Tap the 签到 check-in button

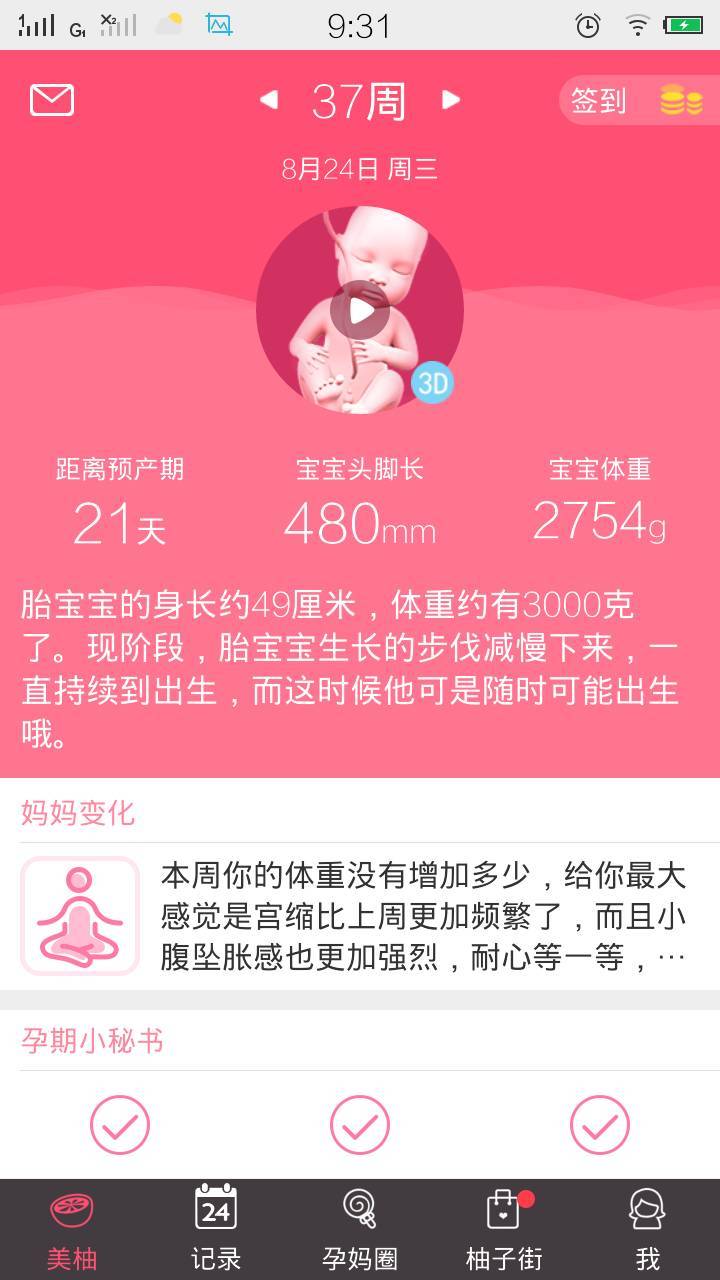point(636,101)
